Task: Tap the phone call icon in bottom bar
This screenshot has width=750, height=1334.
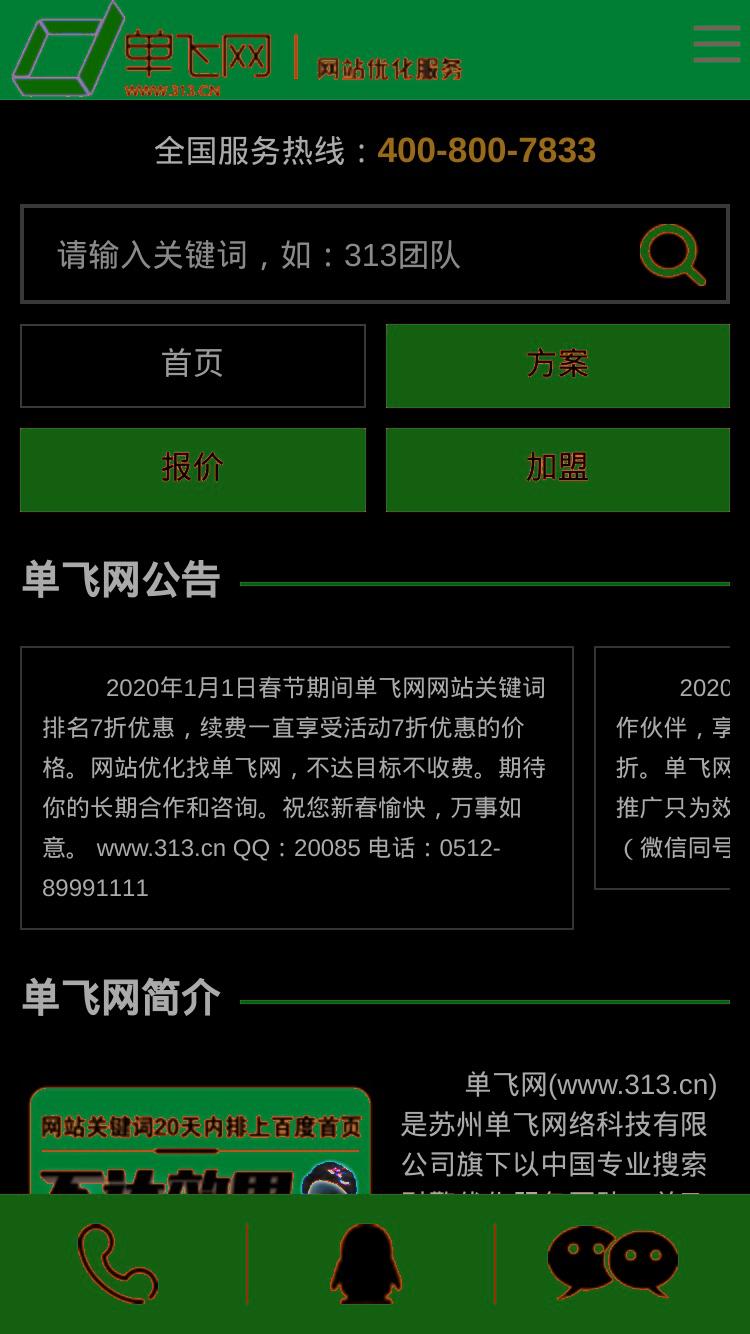Action: (x=118, y=1264)
